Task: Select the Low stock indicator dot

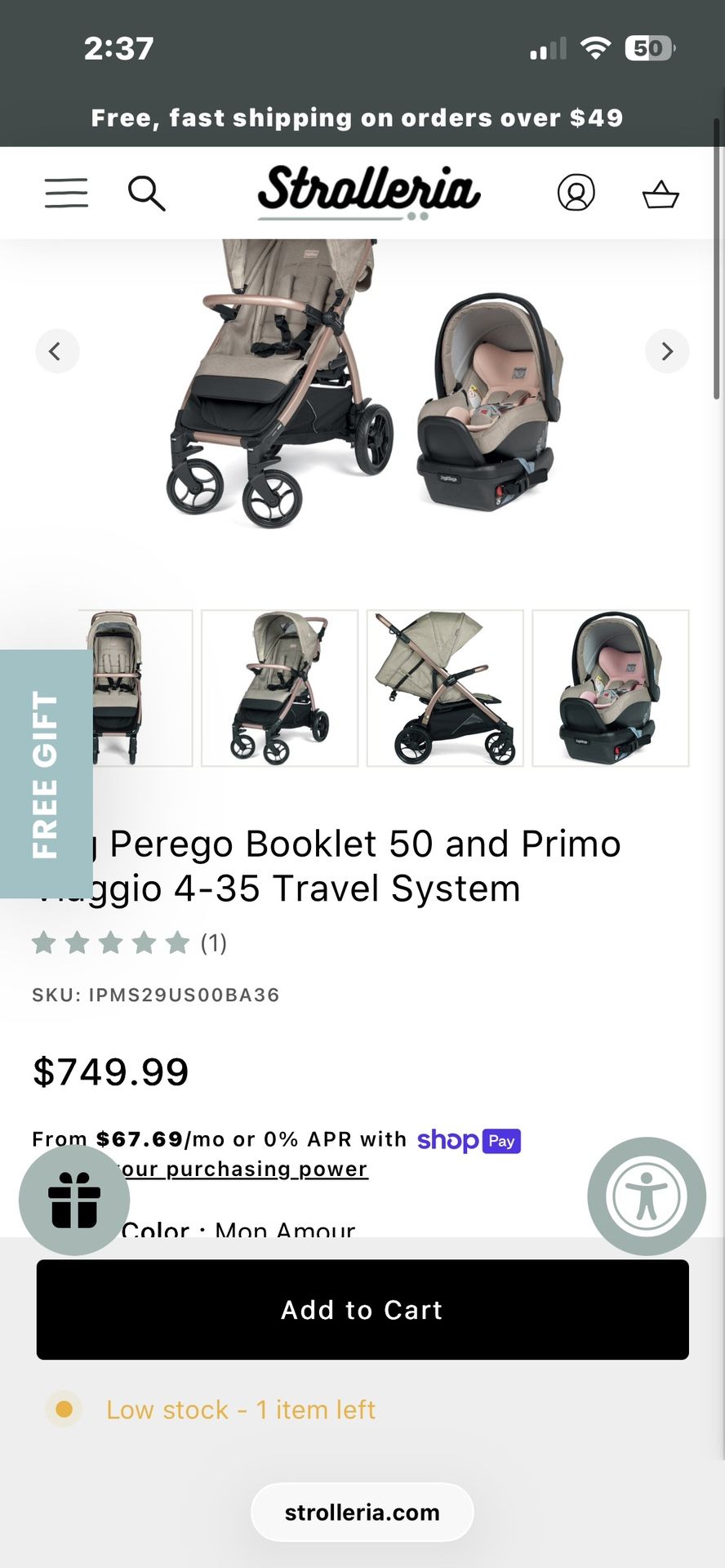Action: (64, 1409)
